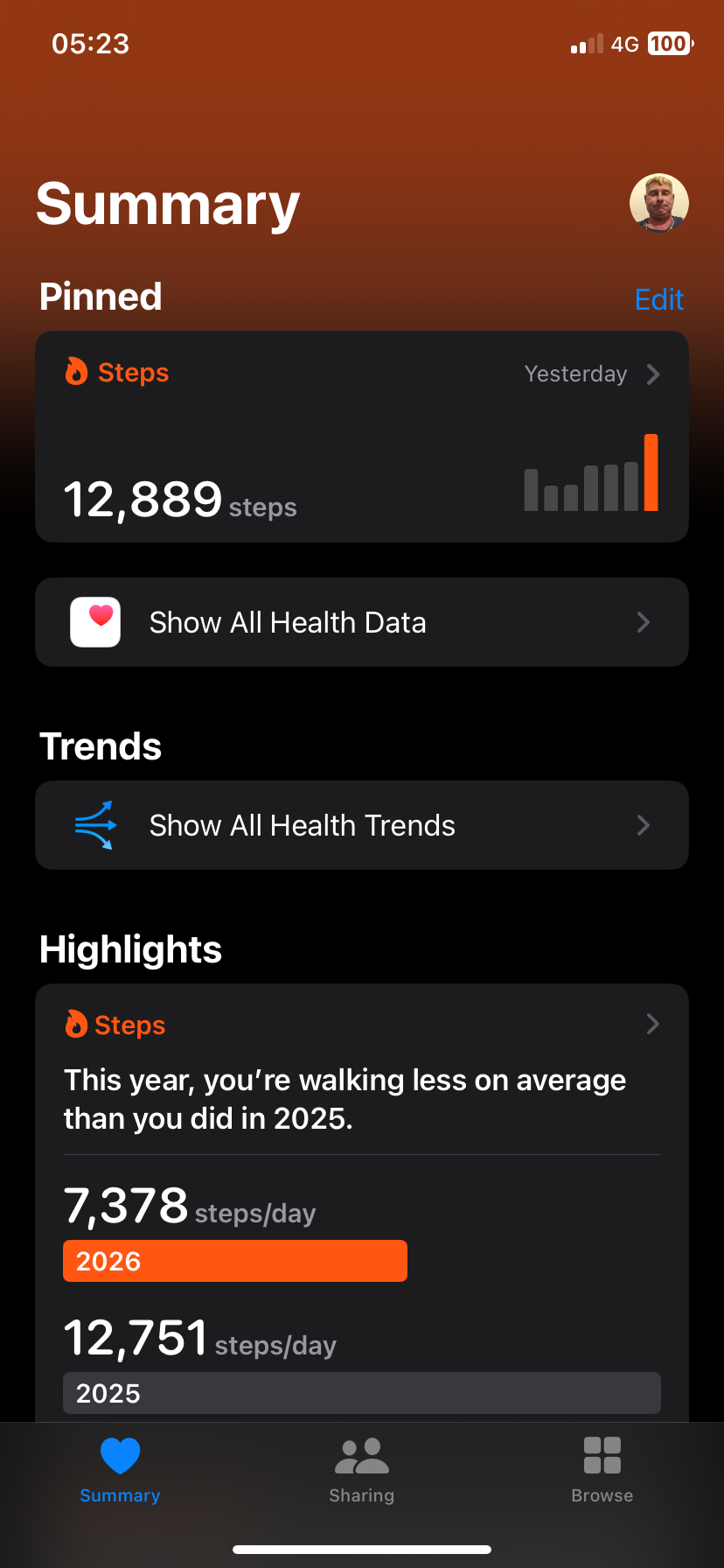724x1568 pixels.
Task: Switch to the Sharing tab
Action: tap(361, 1470)
